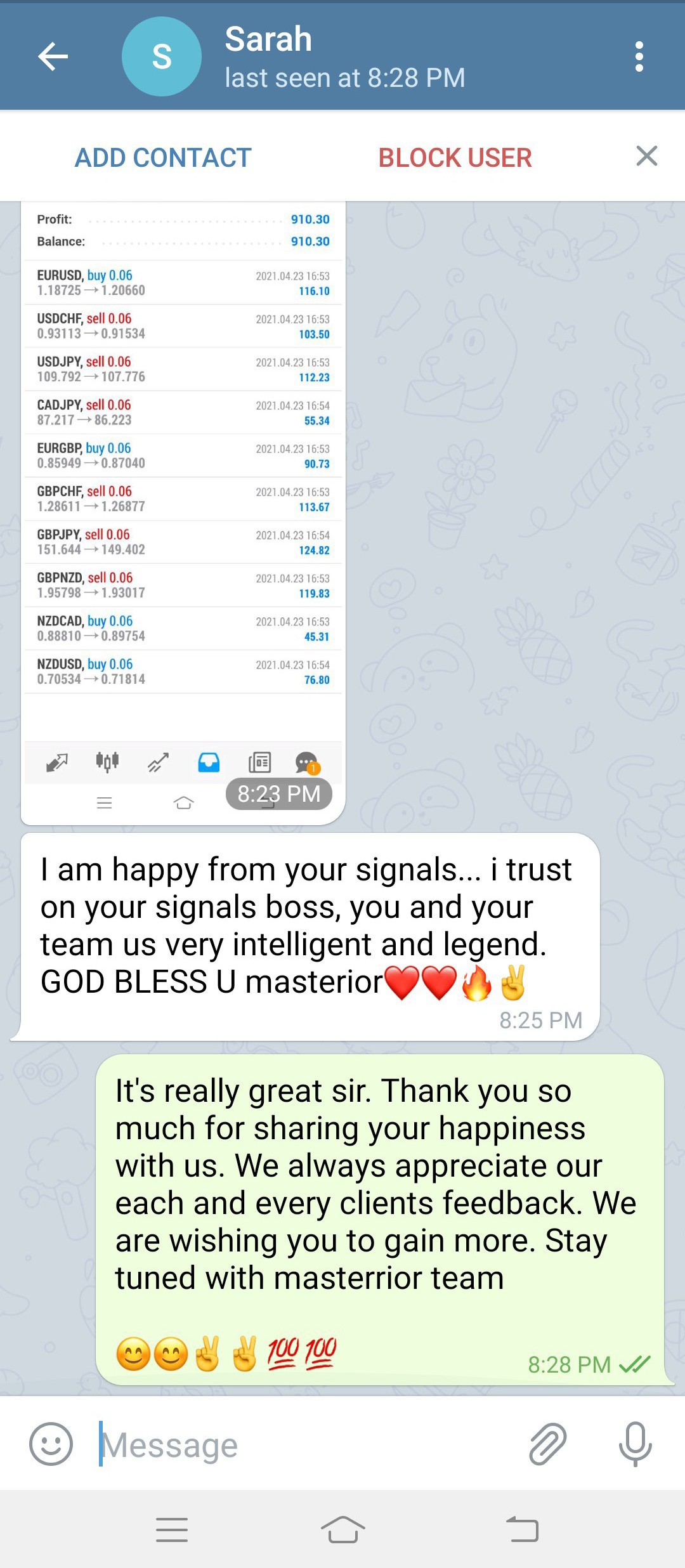Screen dimensions: 685x1568
Task: Record a voice message with the microphone
Action: coord(635,1444)
